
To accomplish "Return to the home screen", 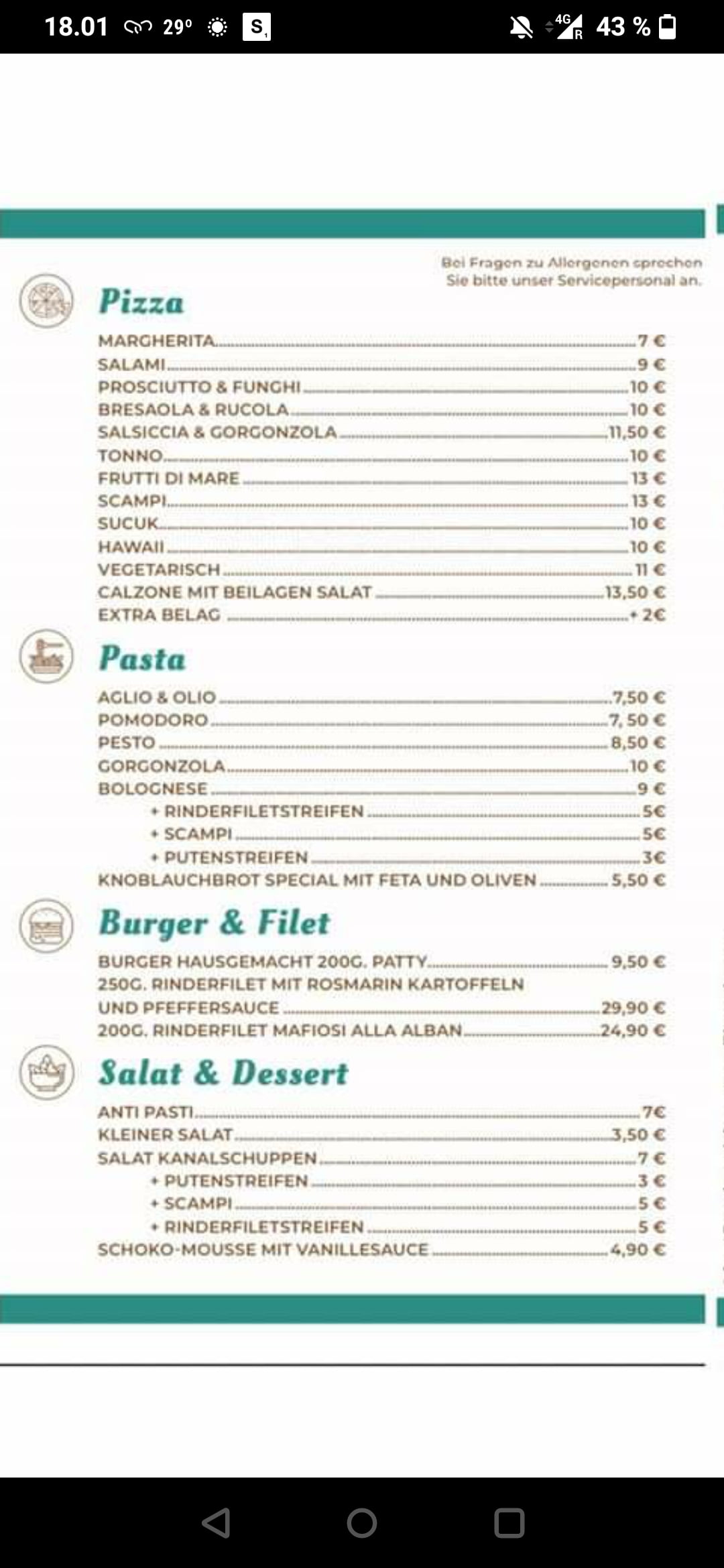I will coord(362,1522).
